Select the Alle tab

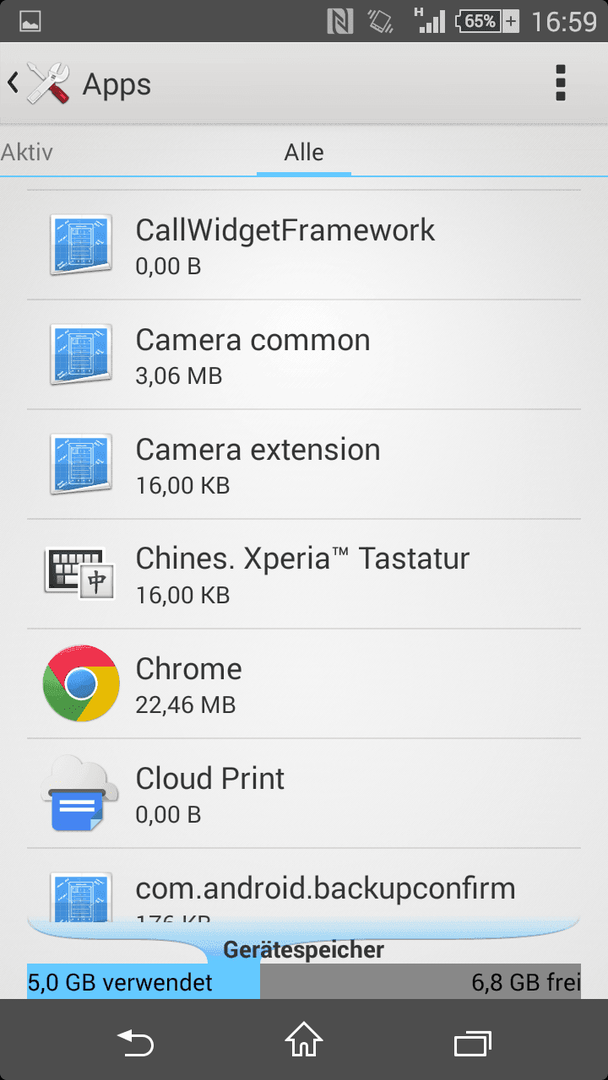(304, 152)
